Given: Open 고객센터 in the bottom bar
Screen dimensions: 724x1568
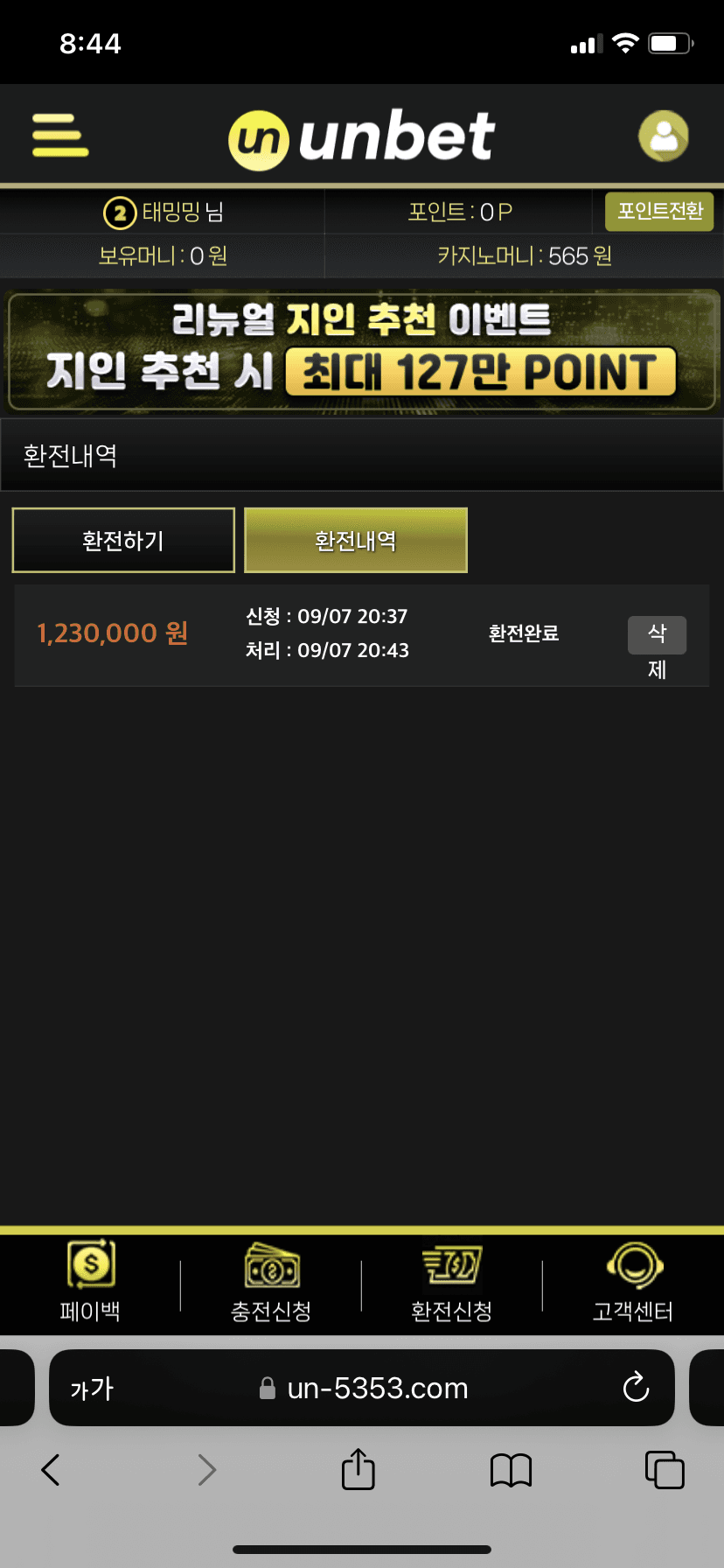Looking at the screenshot, I should (633, 1281).
